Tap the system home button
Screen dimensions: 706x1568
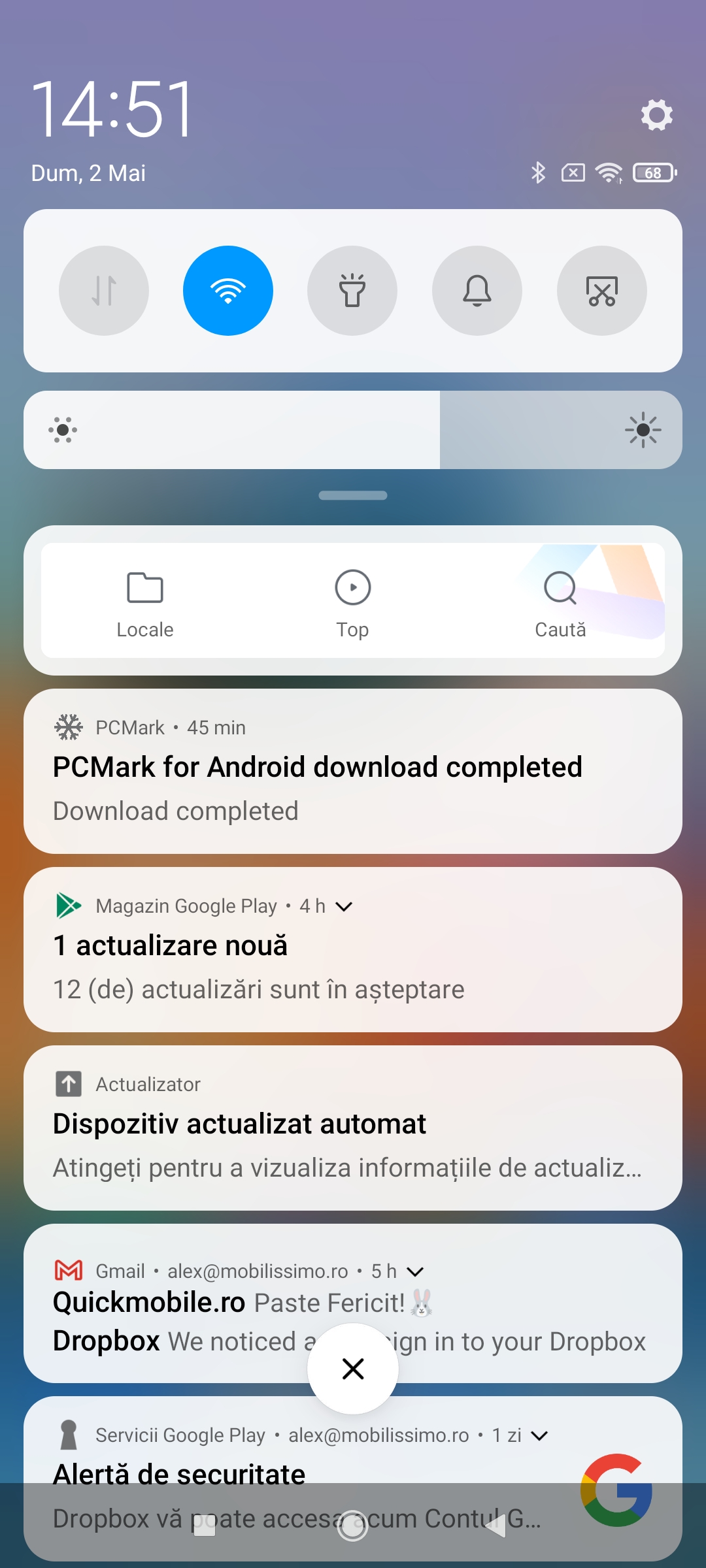click(352, 1526)
